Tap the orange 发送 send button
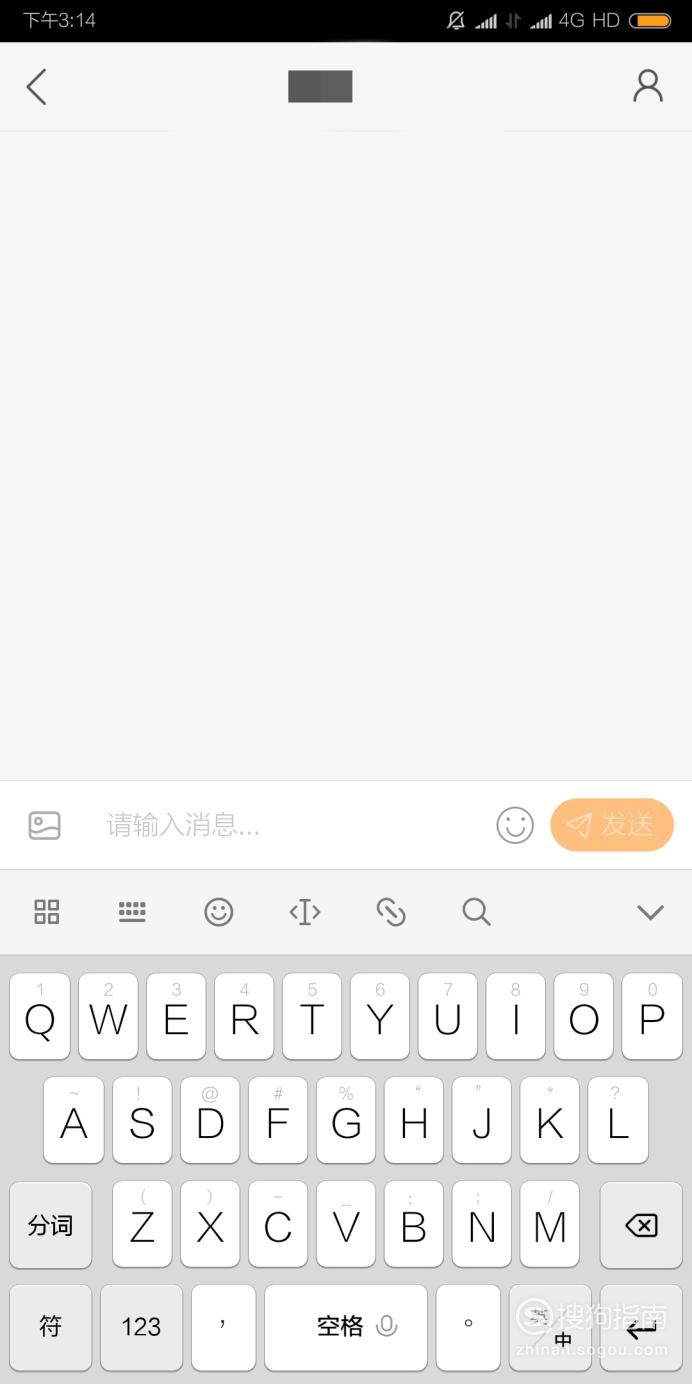The image size is (692, 1384). click(x=612, y=825)
